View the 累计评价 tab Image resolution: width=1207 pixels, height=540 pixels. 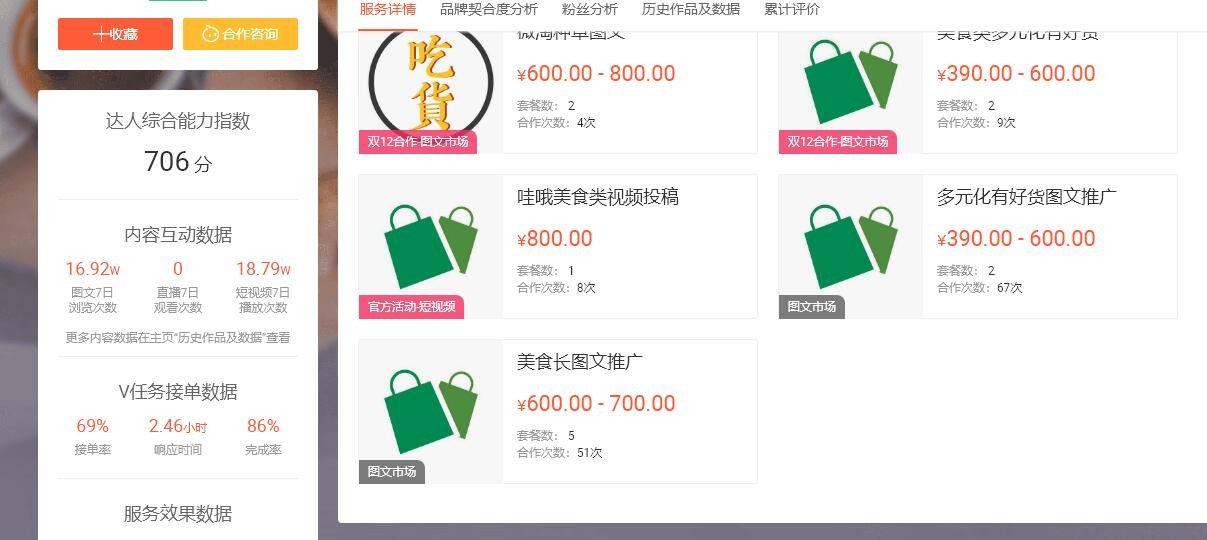coord(791,10)
